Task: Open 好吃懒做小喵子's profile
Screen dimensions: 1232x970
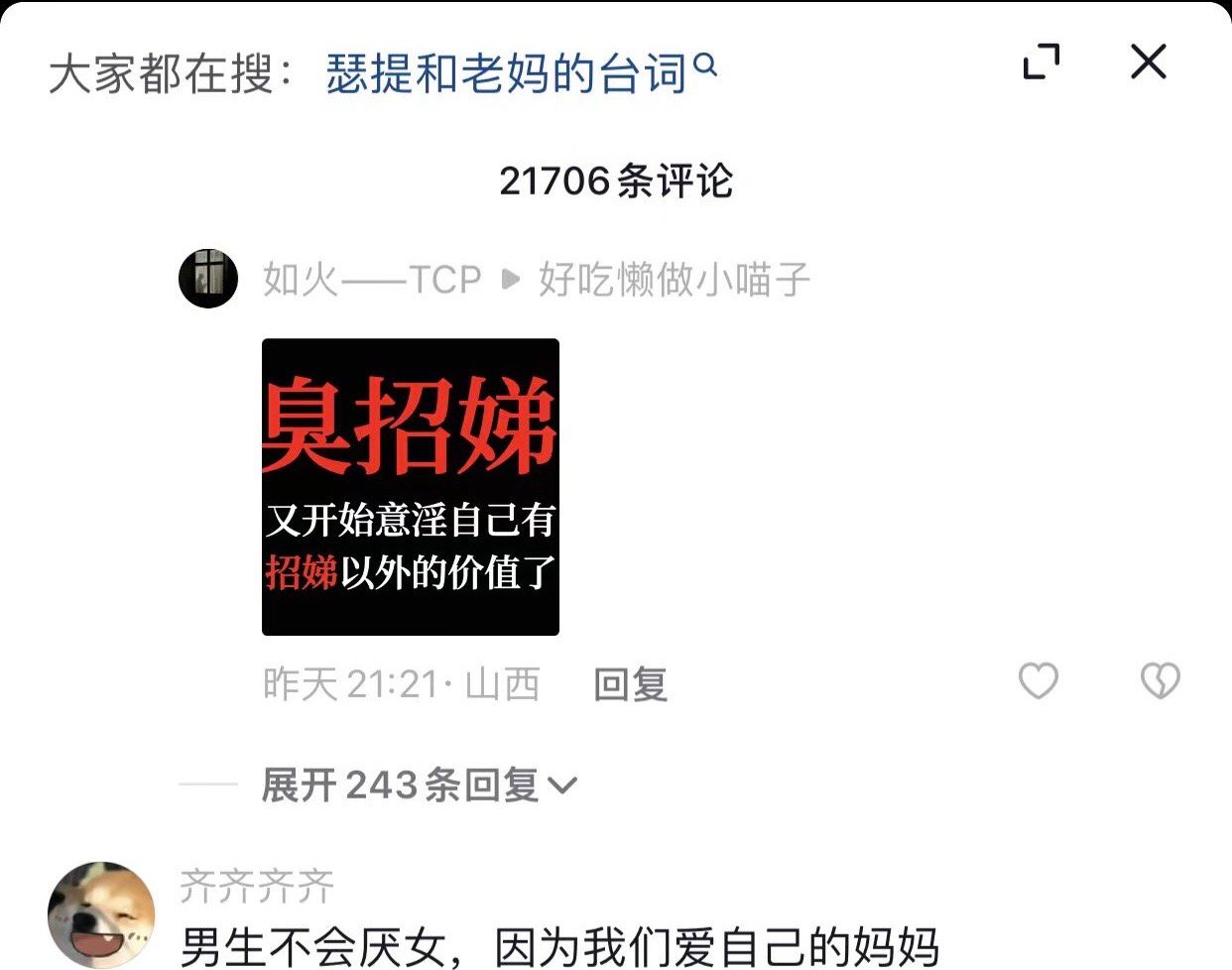Action: click(x=675, y=280)
